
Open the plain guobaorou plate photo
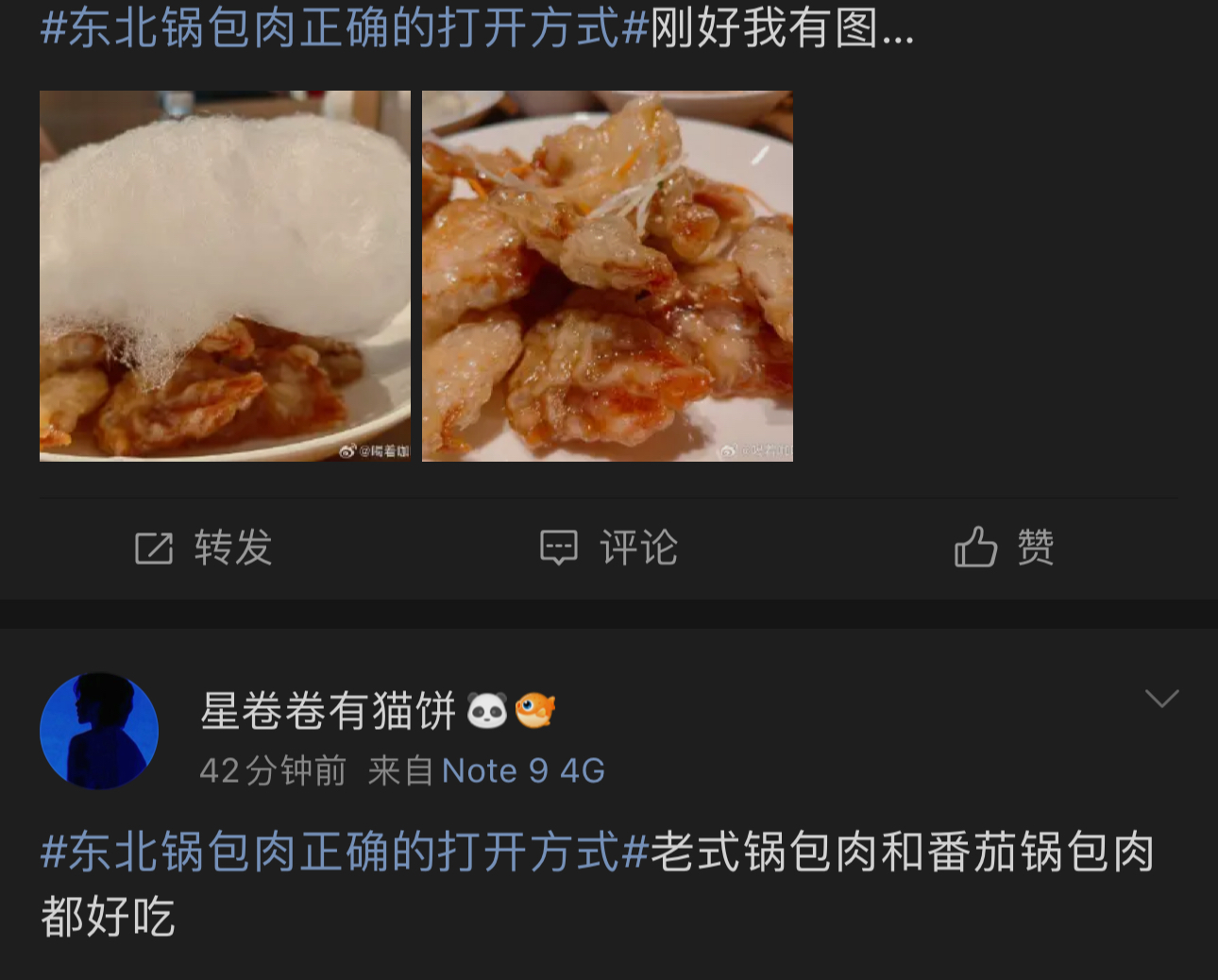pyautogui.click(x=607, y=276)
